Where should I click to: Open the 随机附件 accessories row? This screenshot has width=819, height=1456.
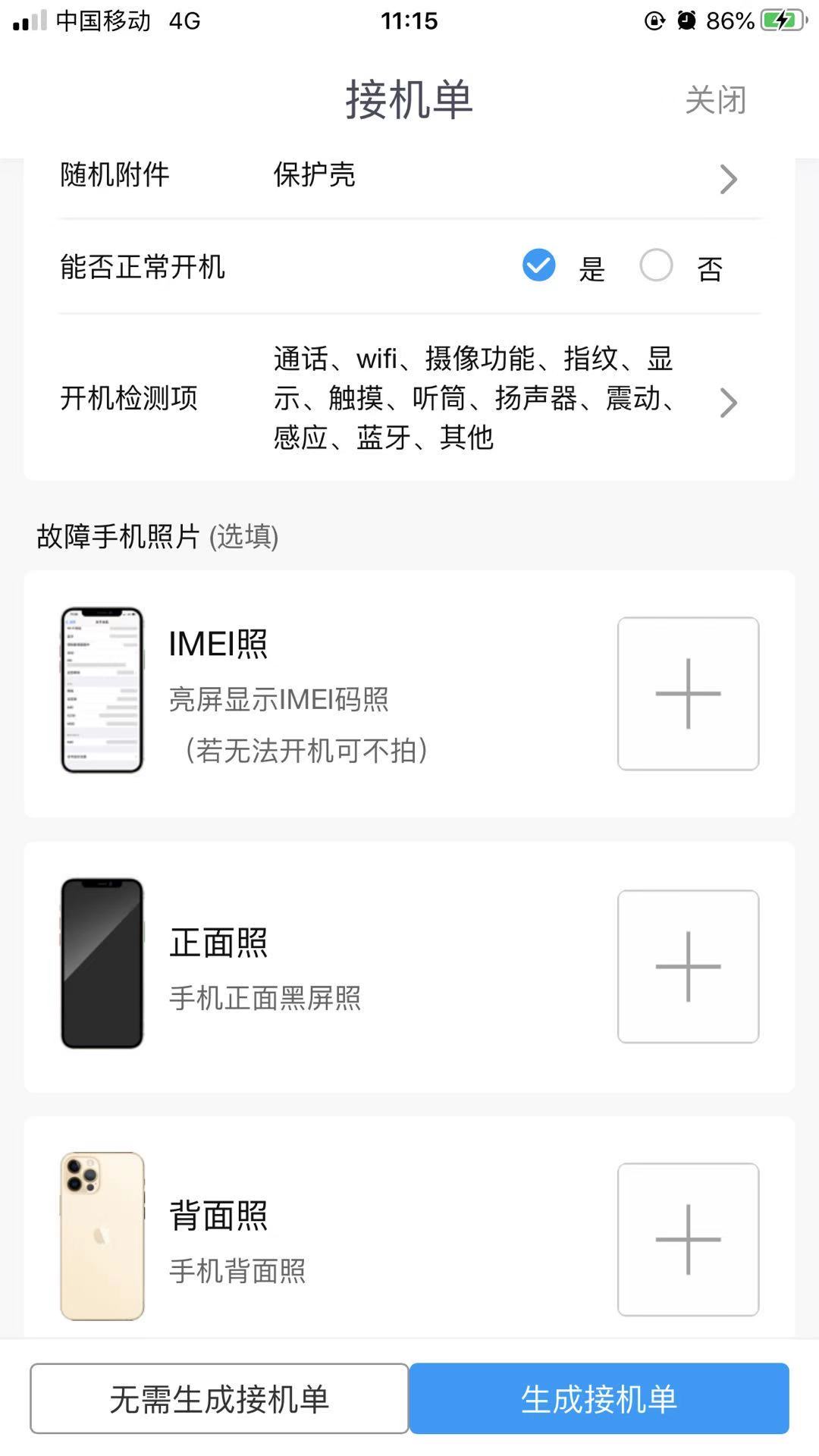point(409,177)
